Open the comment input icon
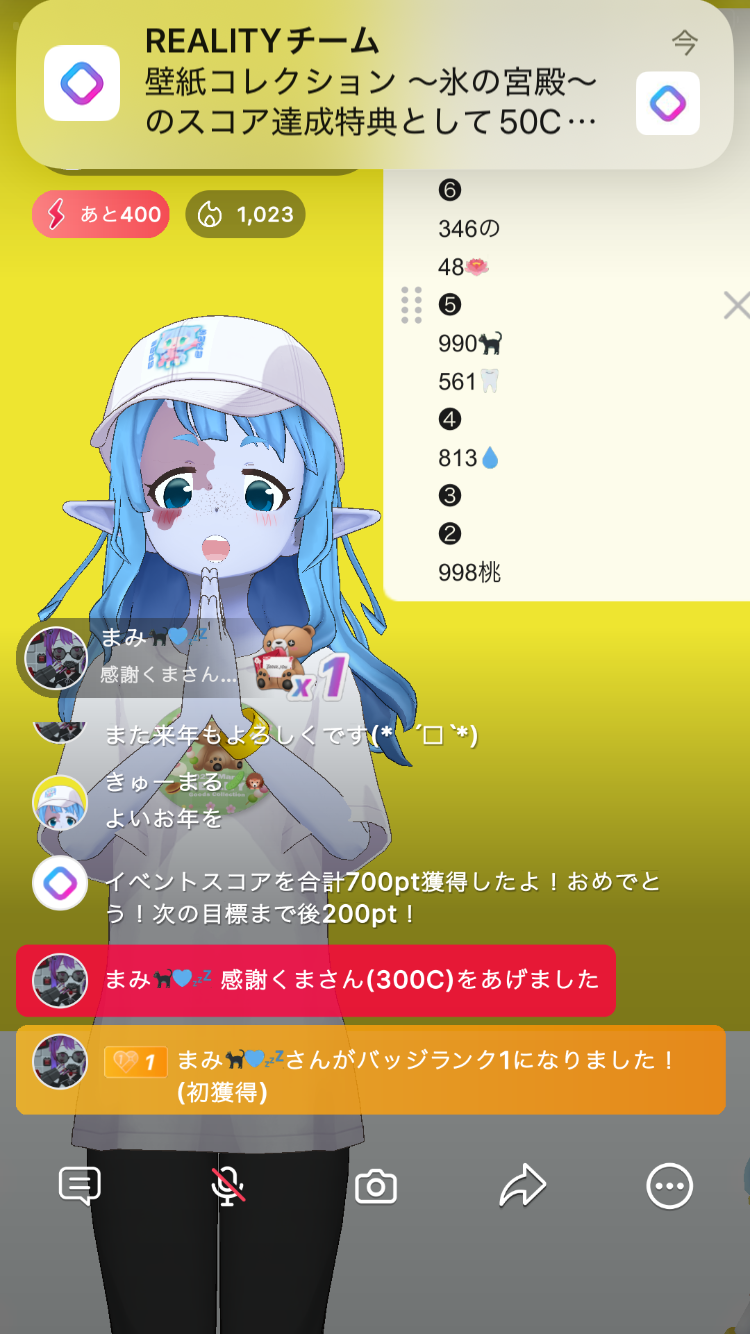This screenshot has width=750, height=1334. click(80, 1187)
